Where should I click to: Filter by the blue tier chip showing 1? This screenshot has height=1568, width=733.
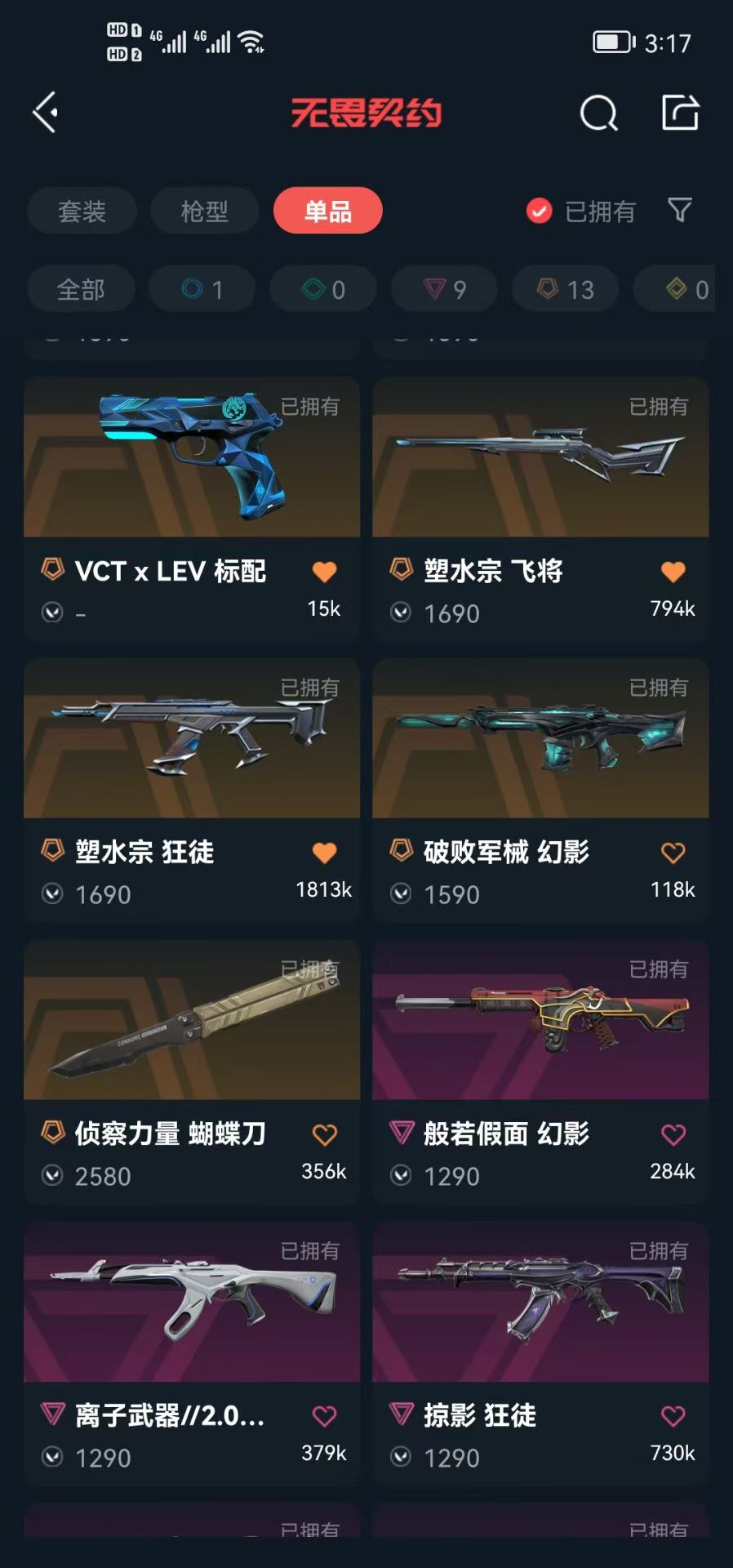[202, 289]
